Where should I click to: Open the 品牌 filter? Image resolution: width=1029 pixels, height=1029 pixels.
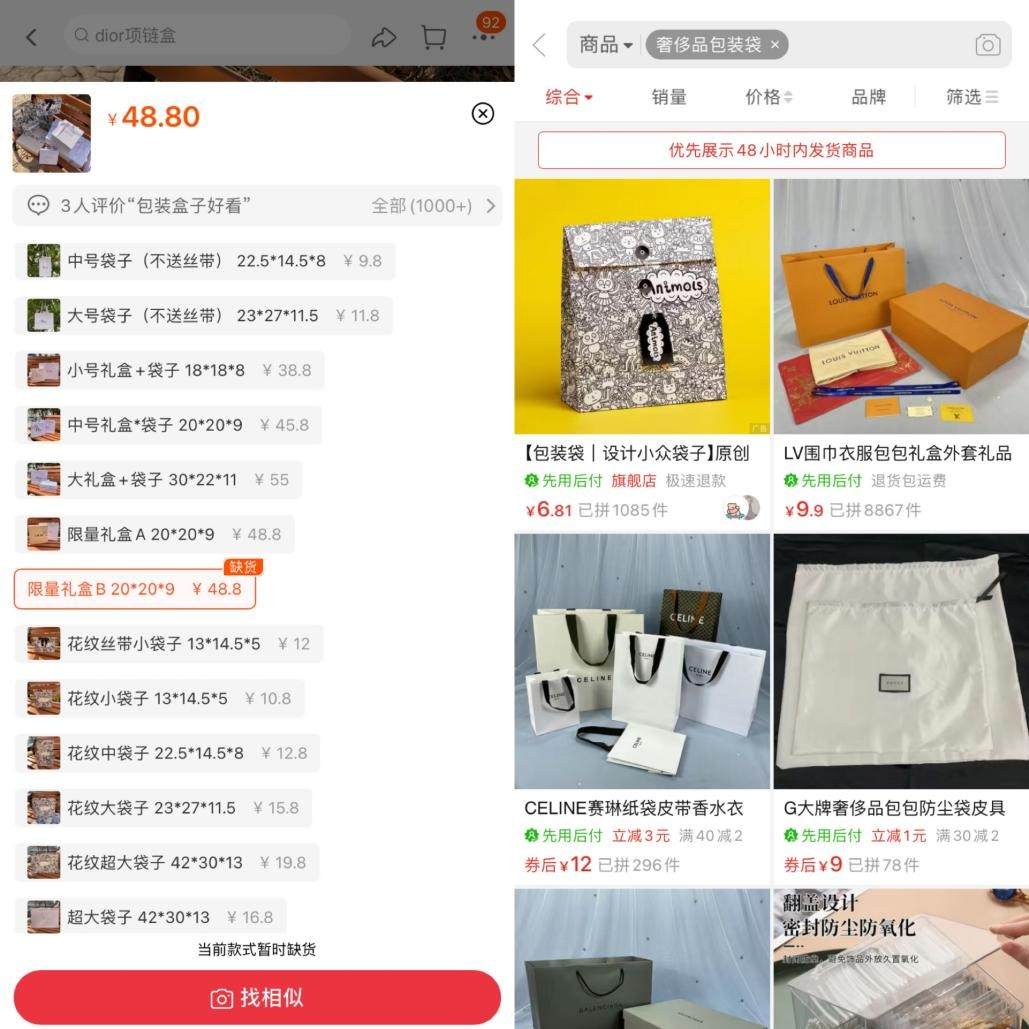(868, 97)
